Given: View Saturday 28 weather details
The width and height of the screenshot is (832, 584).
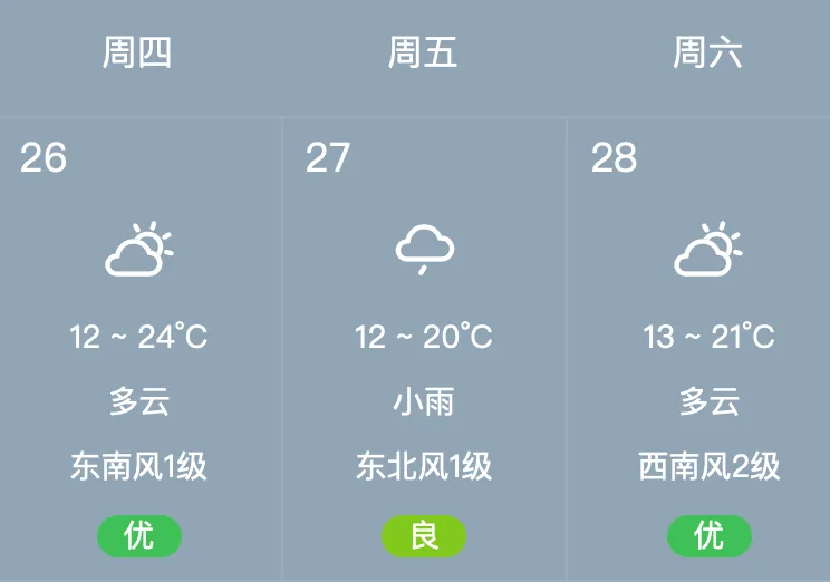Looking at the screenshot, I should (x=708, y=340).
